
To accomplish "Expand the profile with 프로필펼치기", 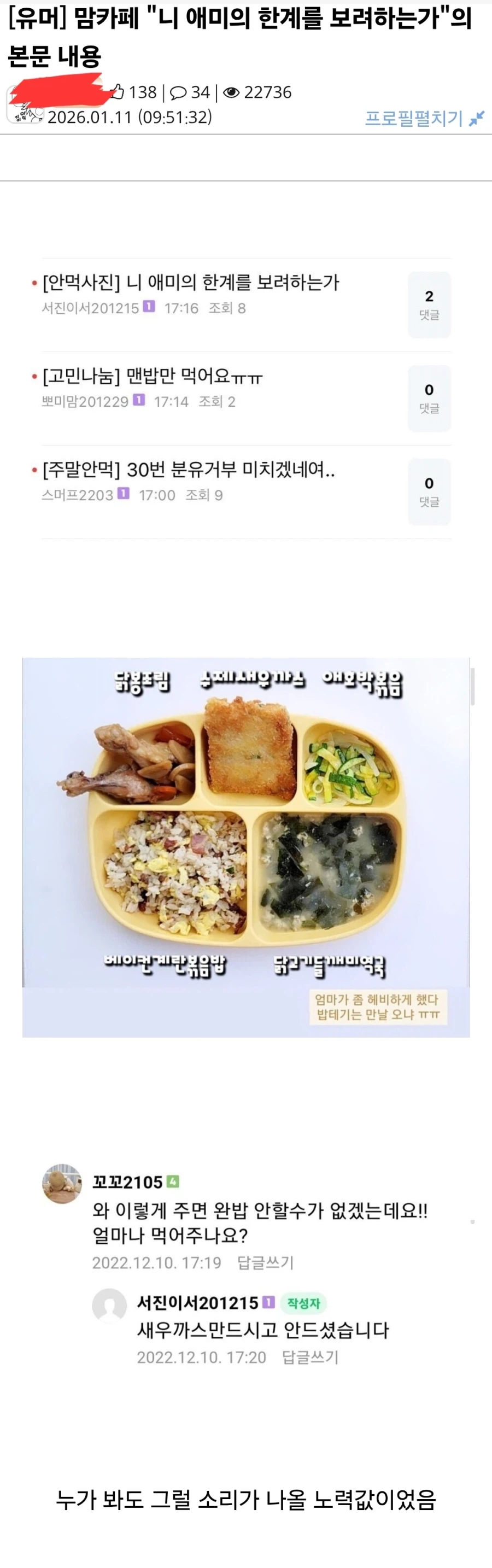I will [x=423, y=118].
